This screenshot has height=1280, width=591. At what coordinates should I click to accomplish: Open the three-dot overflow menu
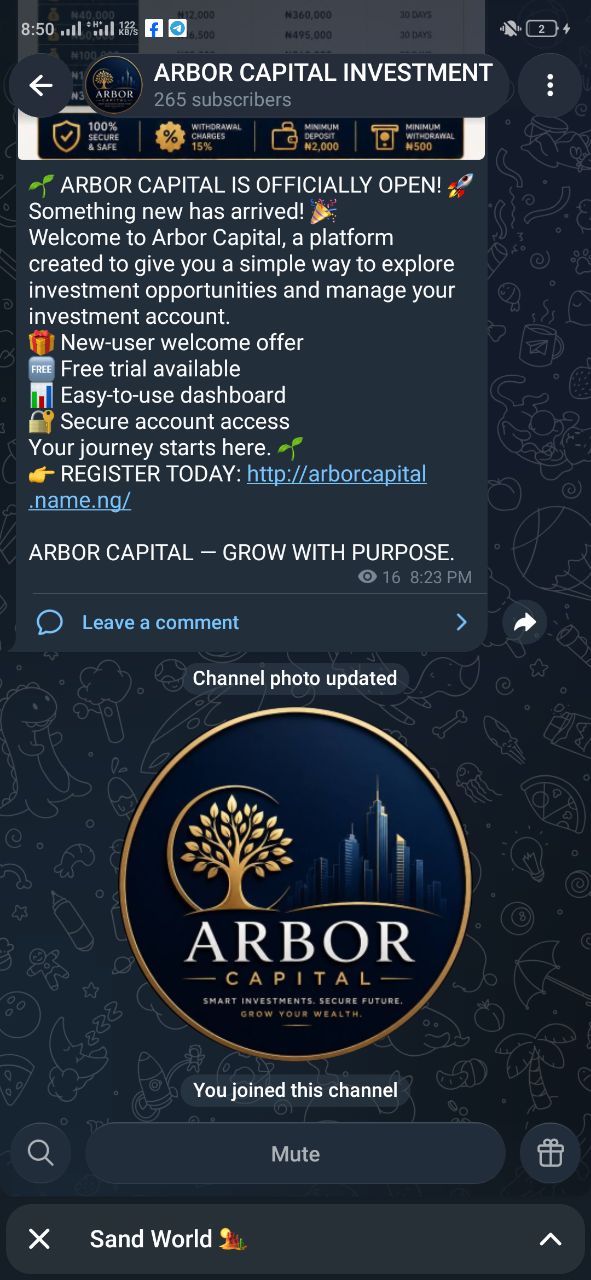point(550,86)
